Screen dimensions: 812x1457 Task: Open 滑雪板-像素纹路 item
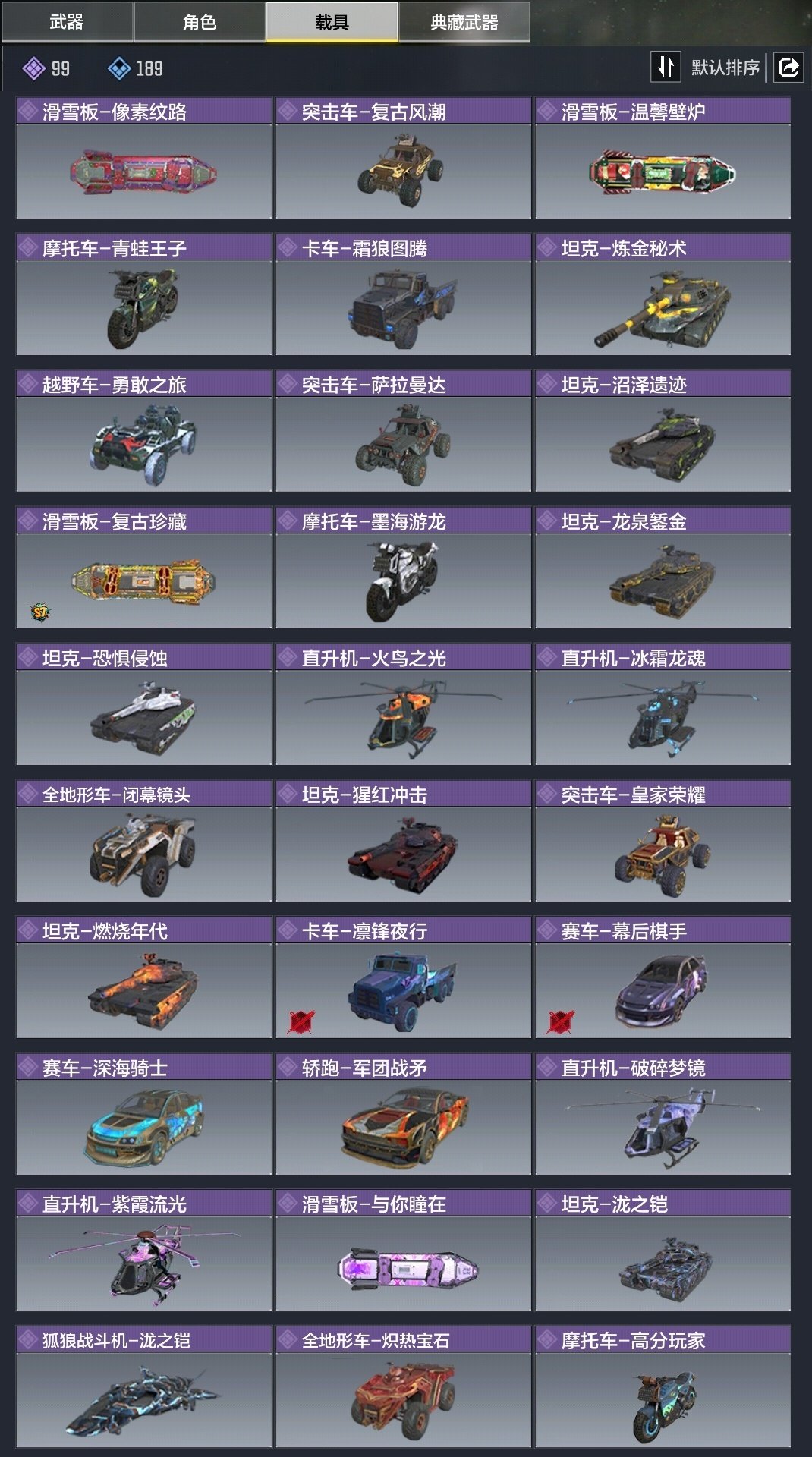pyautogui.click(x=143, y=159)
